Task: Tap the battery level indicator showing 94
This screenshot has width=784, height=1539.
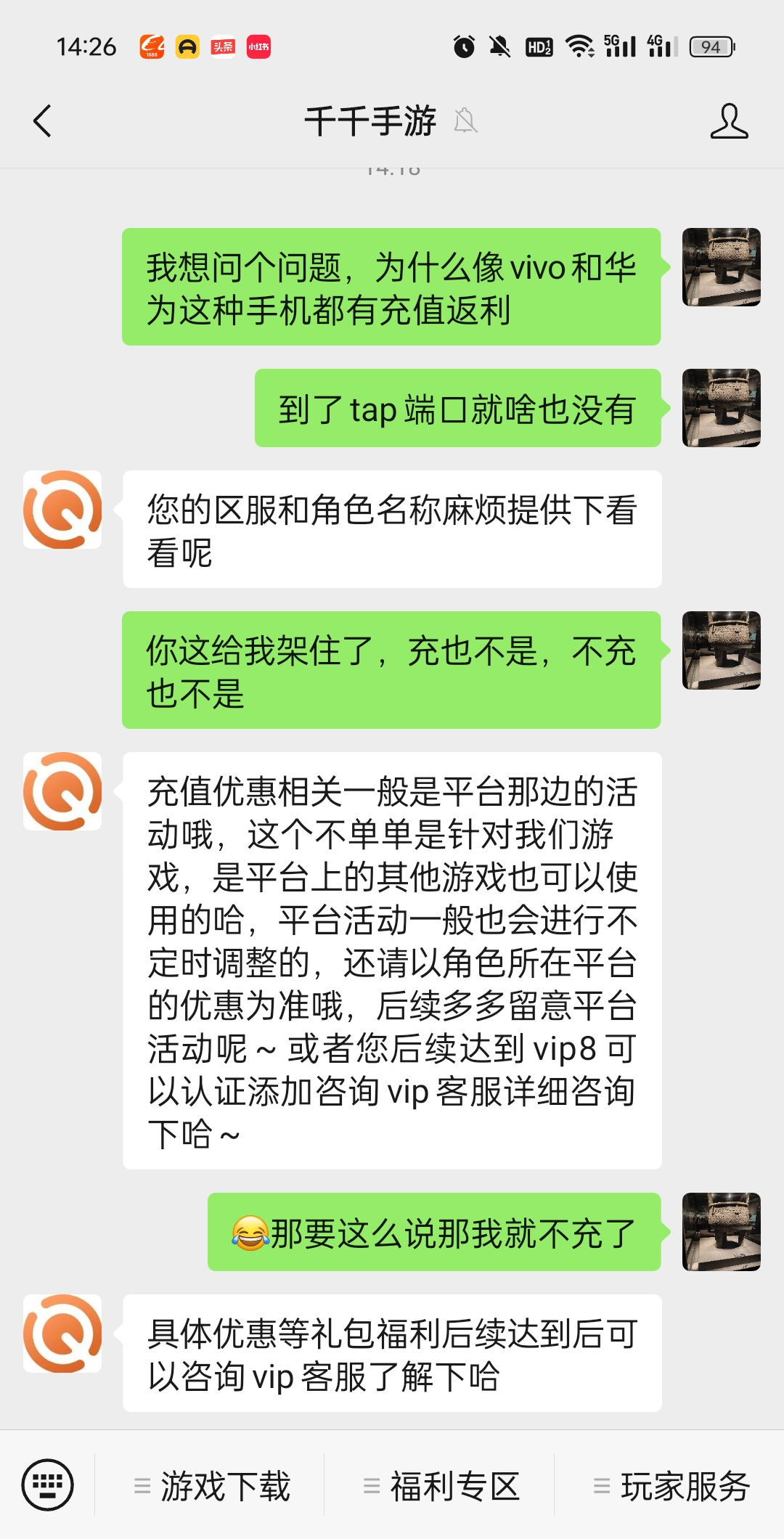Action: 709,46
